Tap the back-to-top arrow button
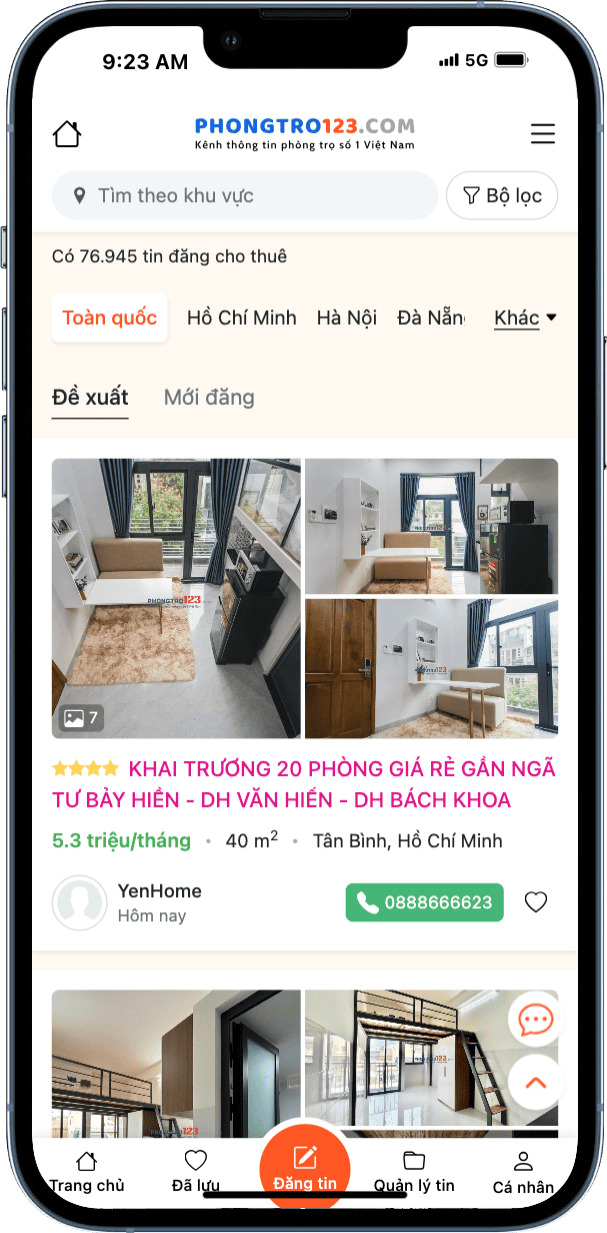Screen dimensions: 607x1233 [535, 1081]
